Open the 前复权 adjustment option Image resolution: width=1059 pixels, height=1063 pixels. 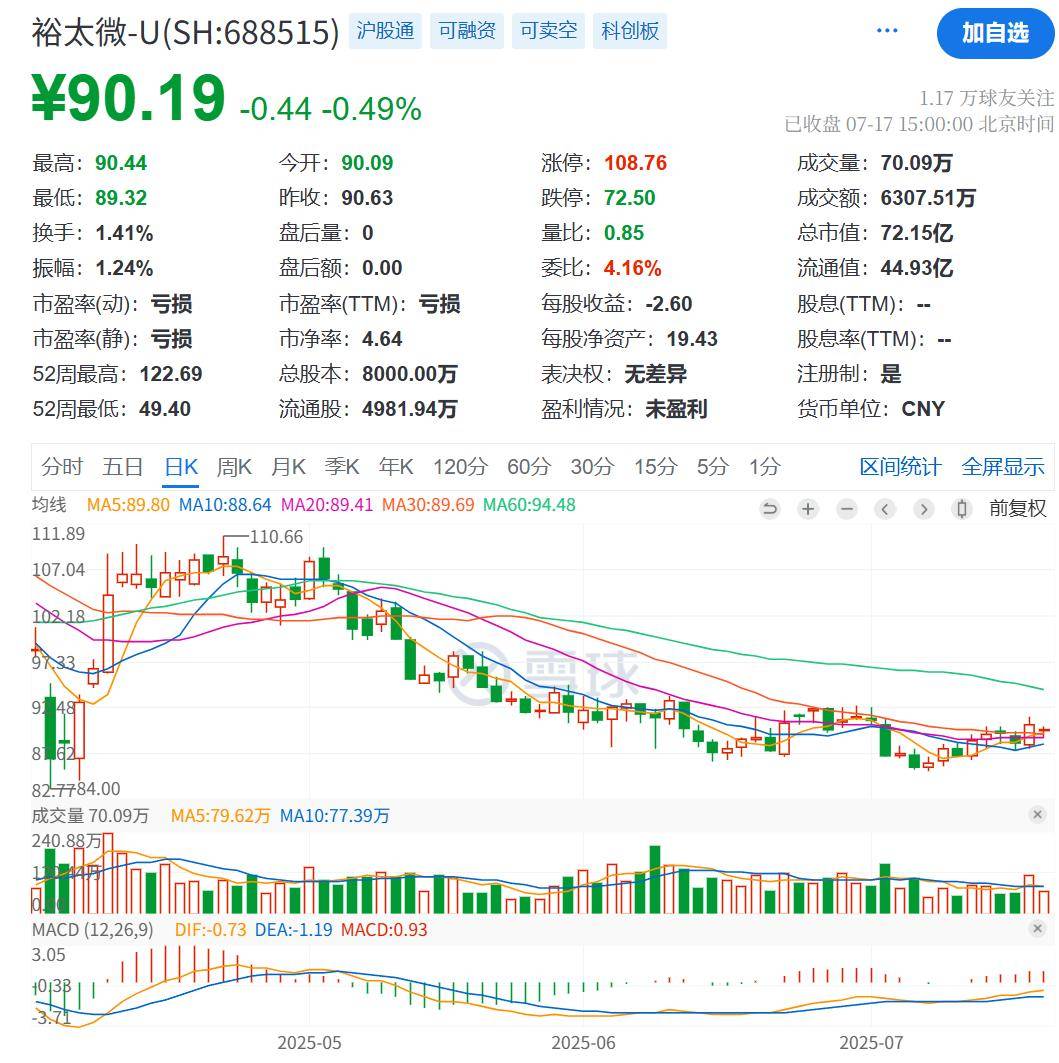(1017, 509)
